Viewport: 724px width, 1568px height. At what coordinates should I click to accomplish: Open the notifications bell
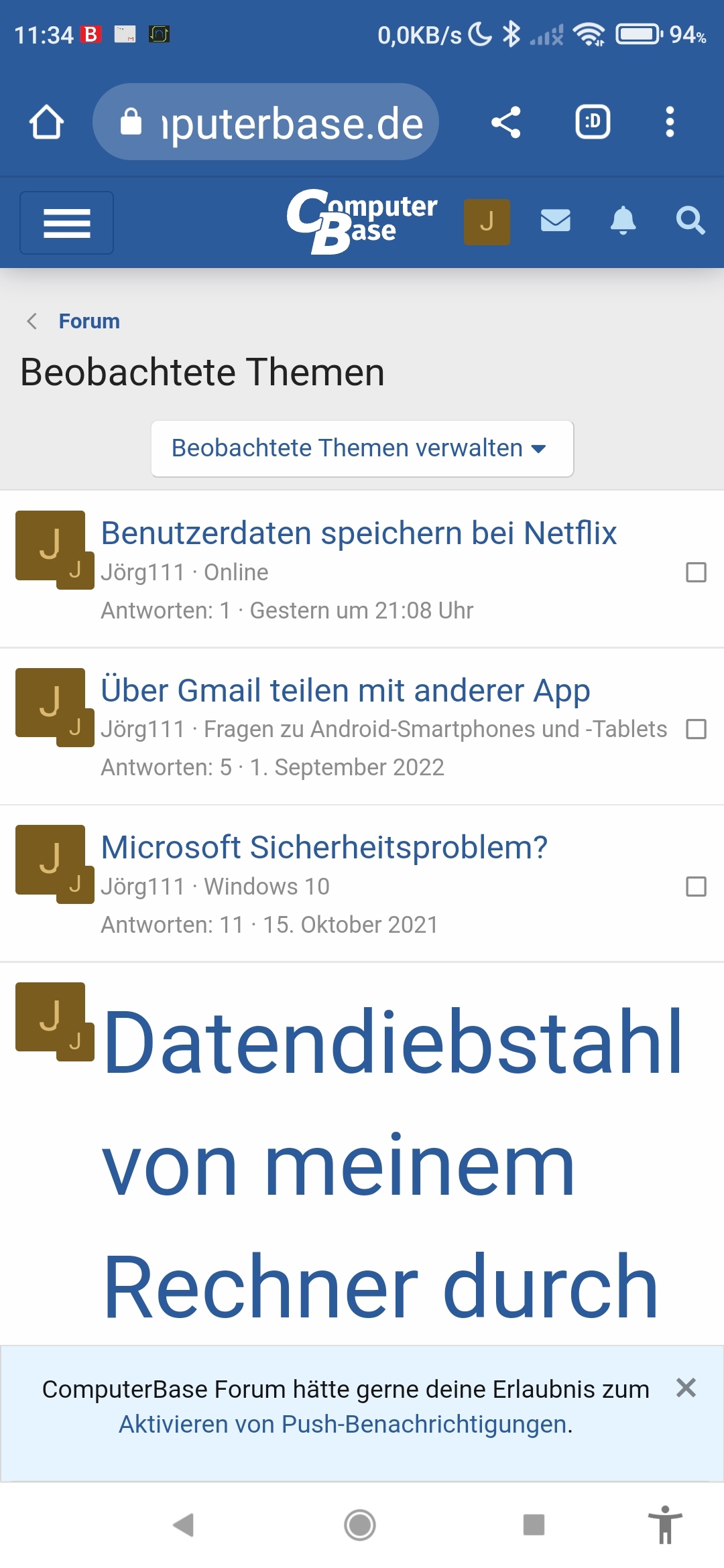point(623,220)
